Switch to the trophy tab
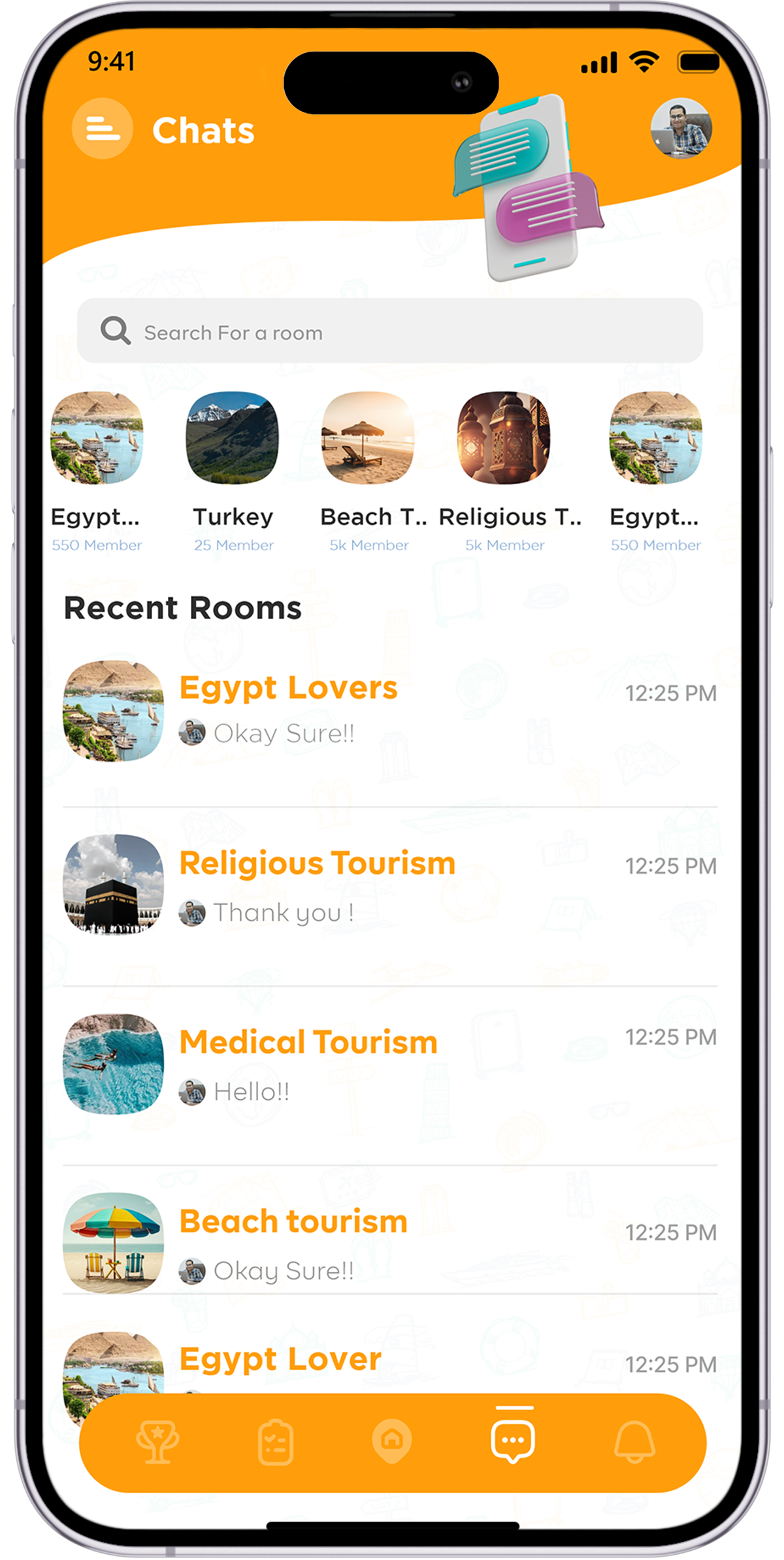This screenshot has height=1560, width=784. click(157, 1442)
